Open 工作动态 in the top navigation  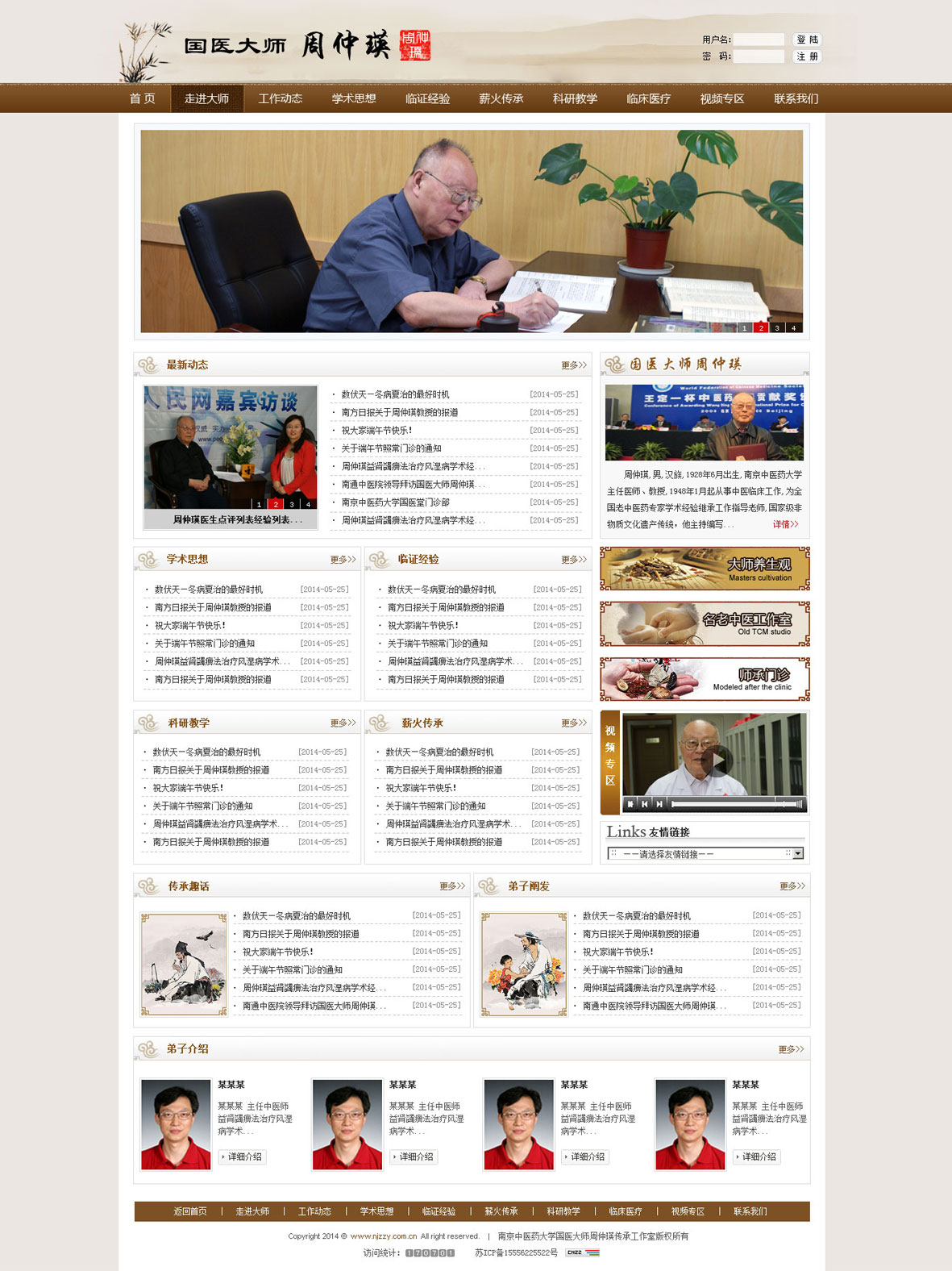tap(280, 98)
